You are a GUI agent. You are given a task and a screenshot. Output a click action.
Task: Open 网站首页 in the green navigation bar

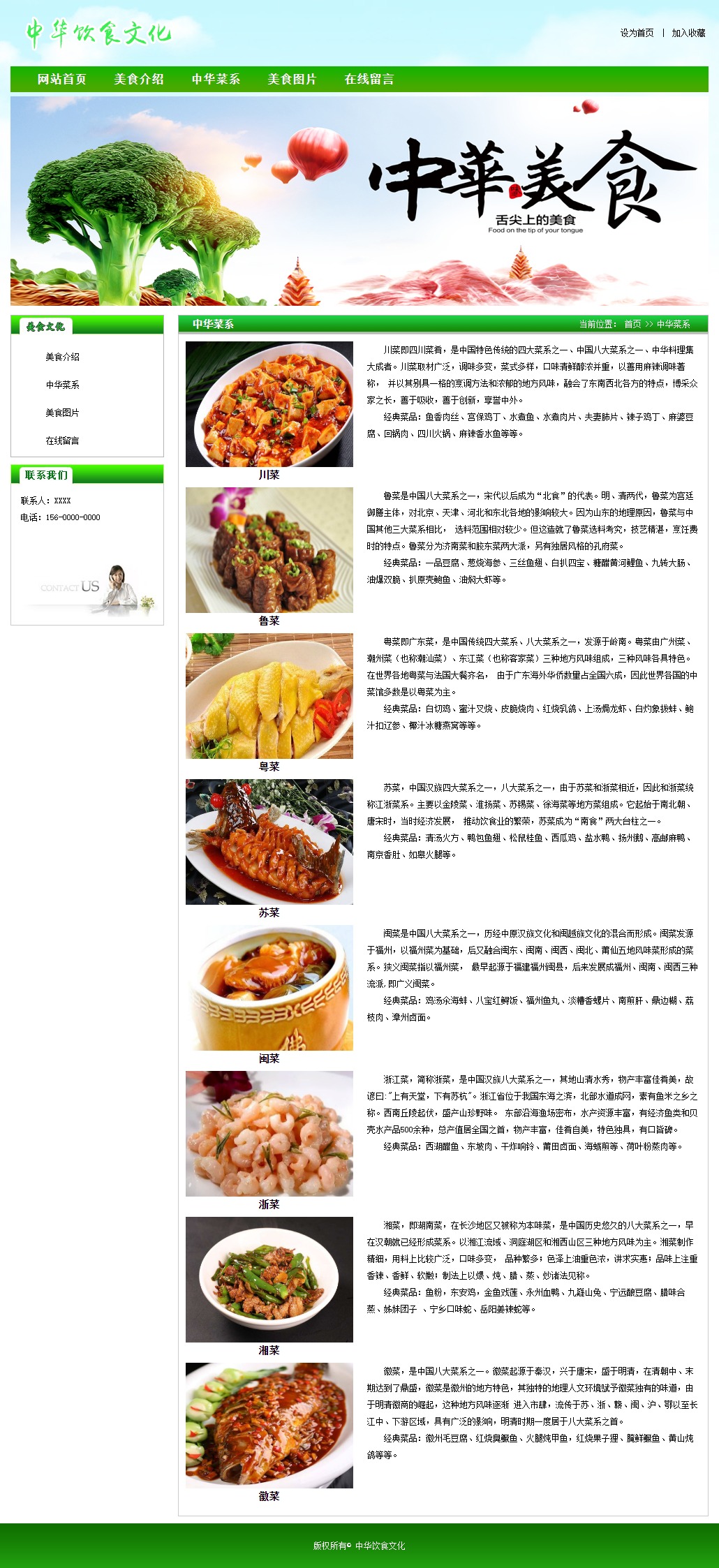coord(61,80)
